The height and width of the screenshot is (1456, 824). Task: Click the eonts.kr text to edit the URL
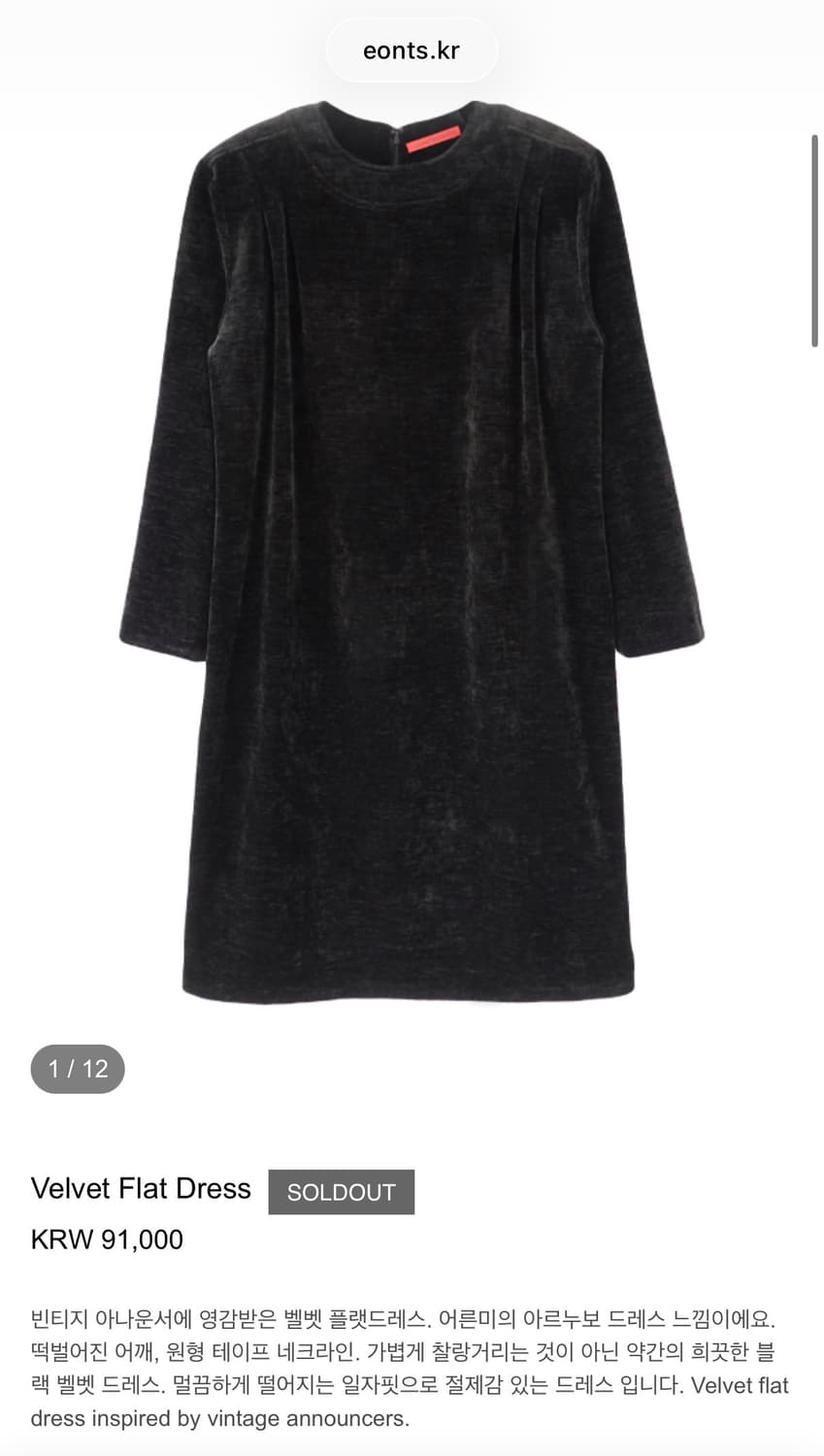(x=412, y=50)
